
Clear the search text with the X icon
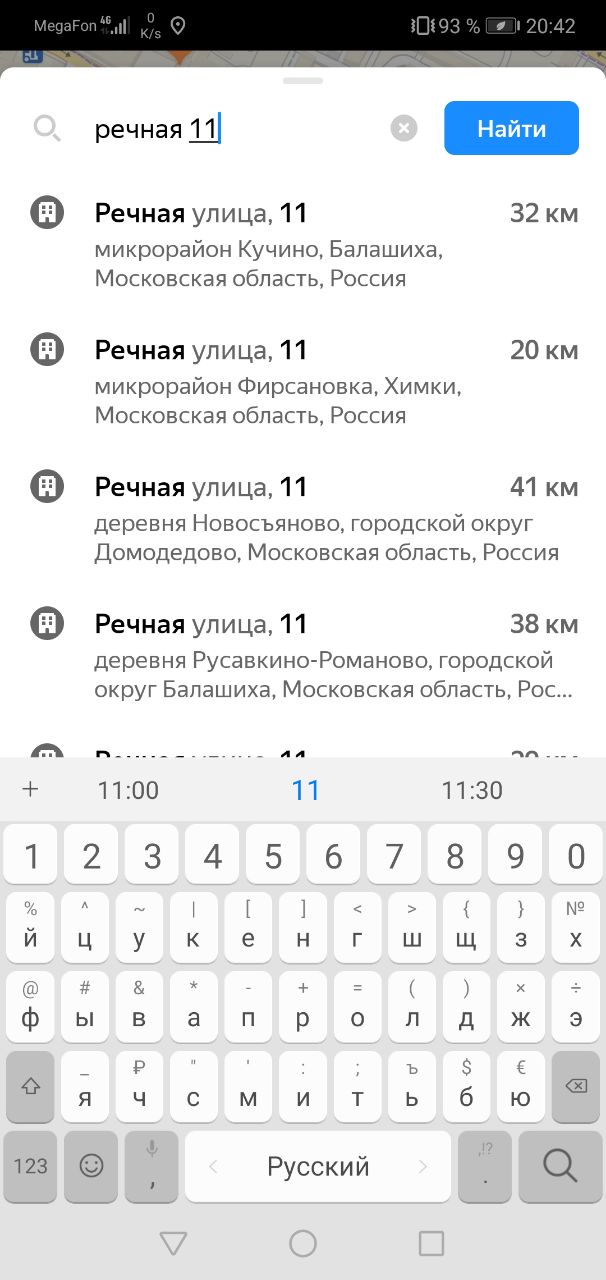coord(404,128)
